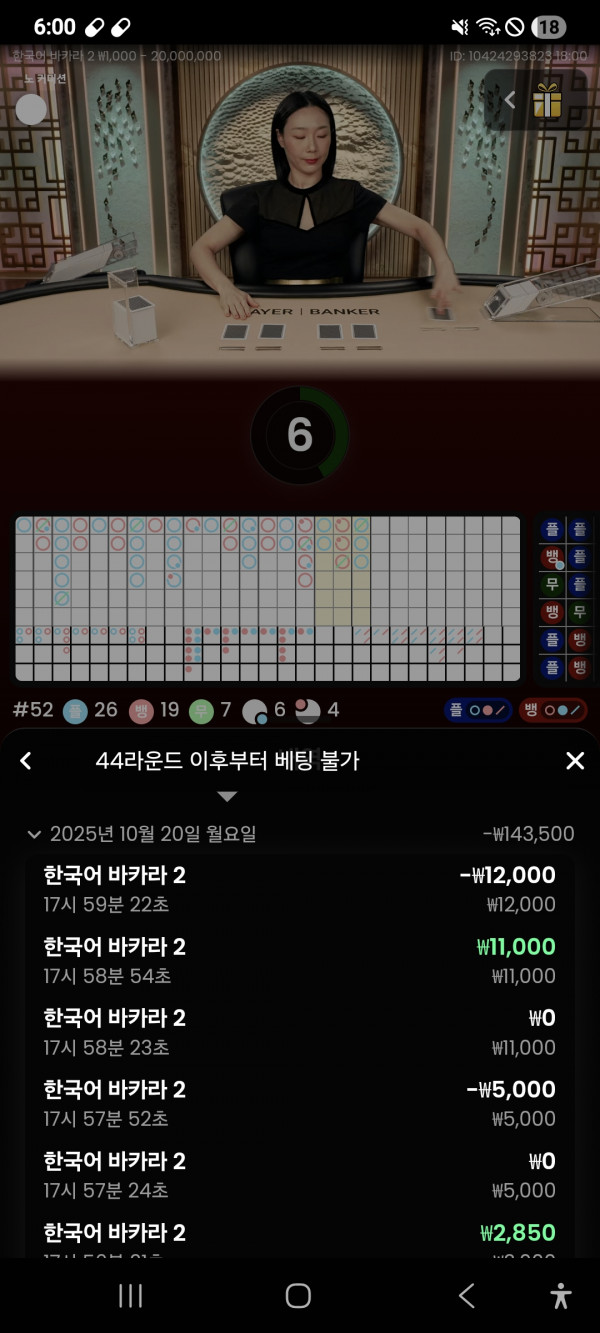600x1333 pixels.
Task: Open the 17시 58분 54초 bet record
Action: point(300,960)
